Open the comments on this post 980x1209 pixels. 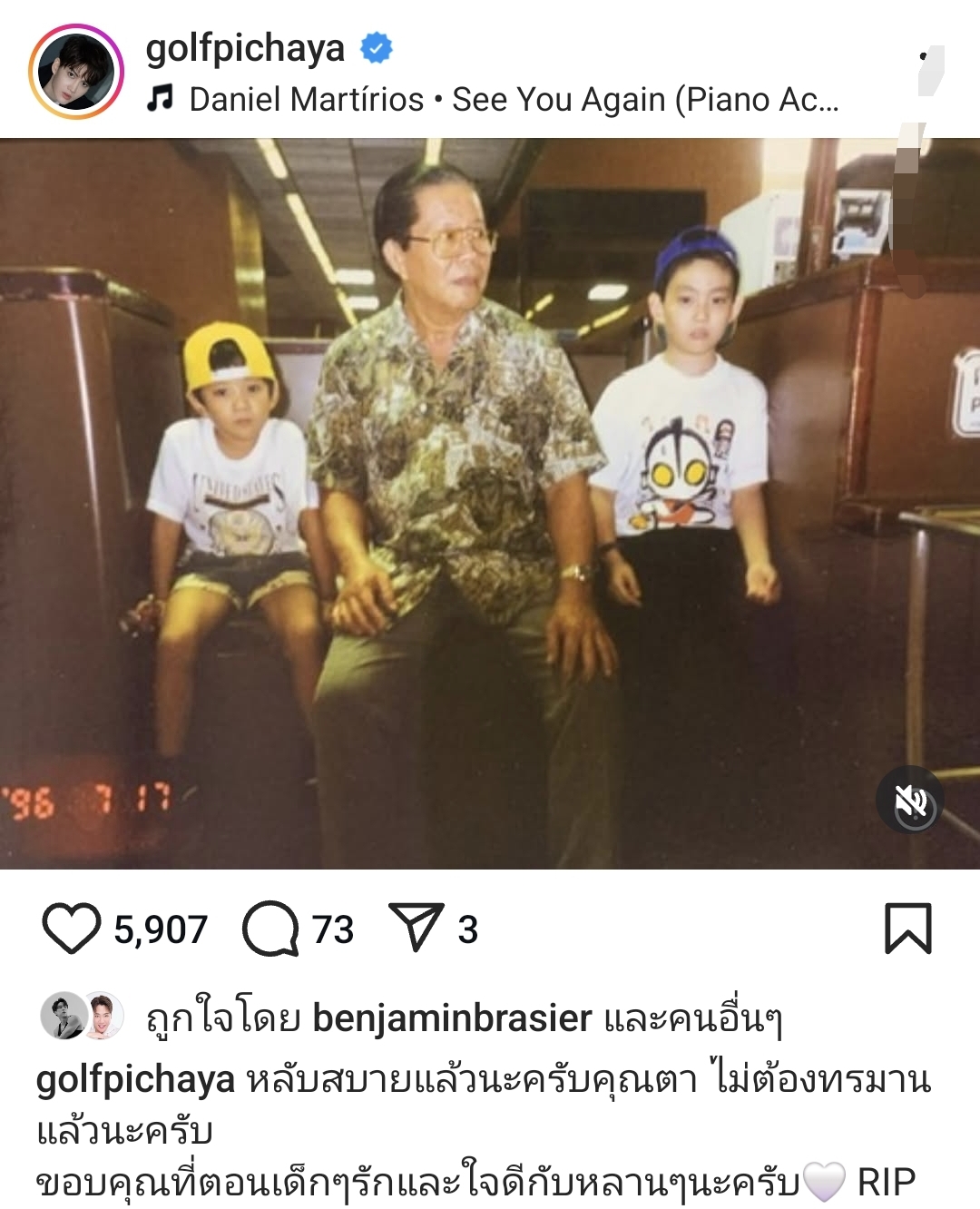click(x=269, y=929)
